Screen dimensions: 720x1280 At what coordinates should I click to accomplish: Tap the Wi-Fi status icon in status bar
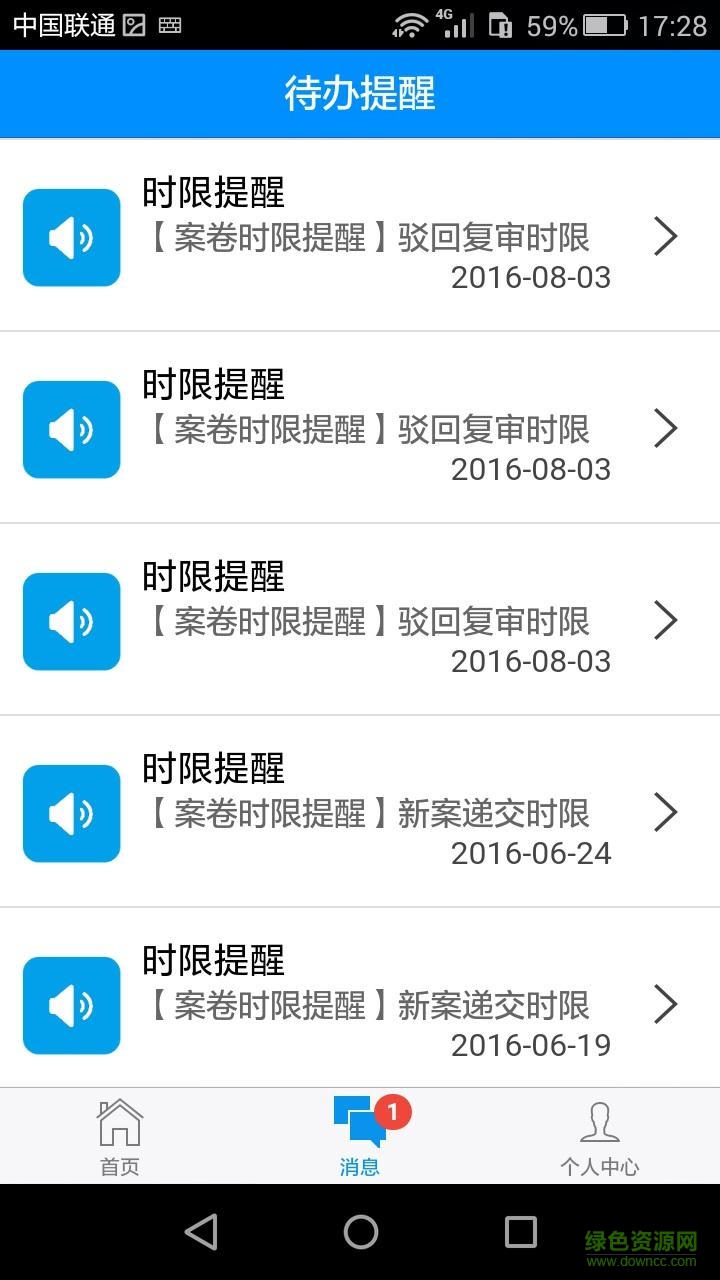click(x=414, y=22)
